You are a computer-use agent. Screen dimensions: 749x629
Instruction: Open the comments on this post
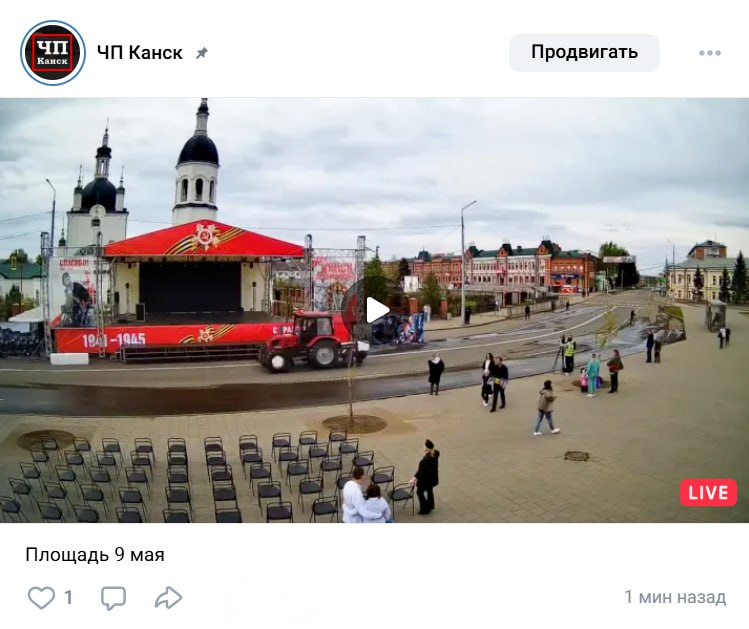pos(114,598)
